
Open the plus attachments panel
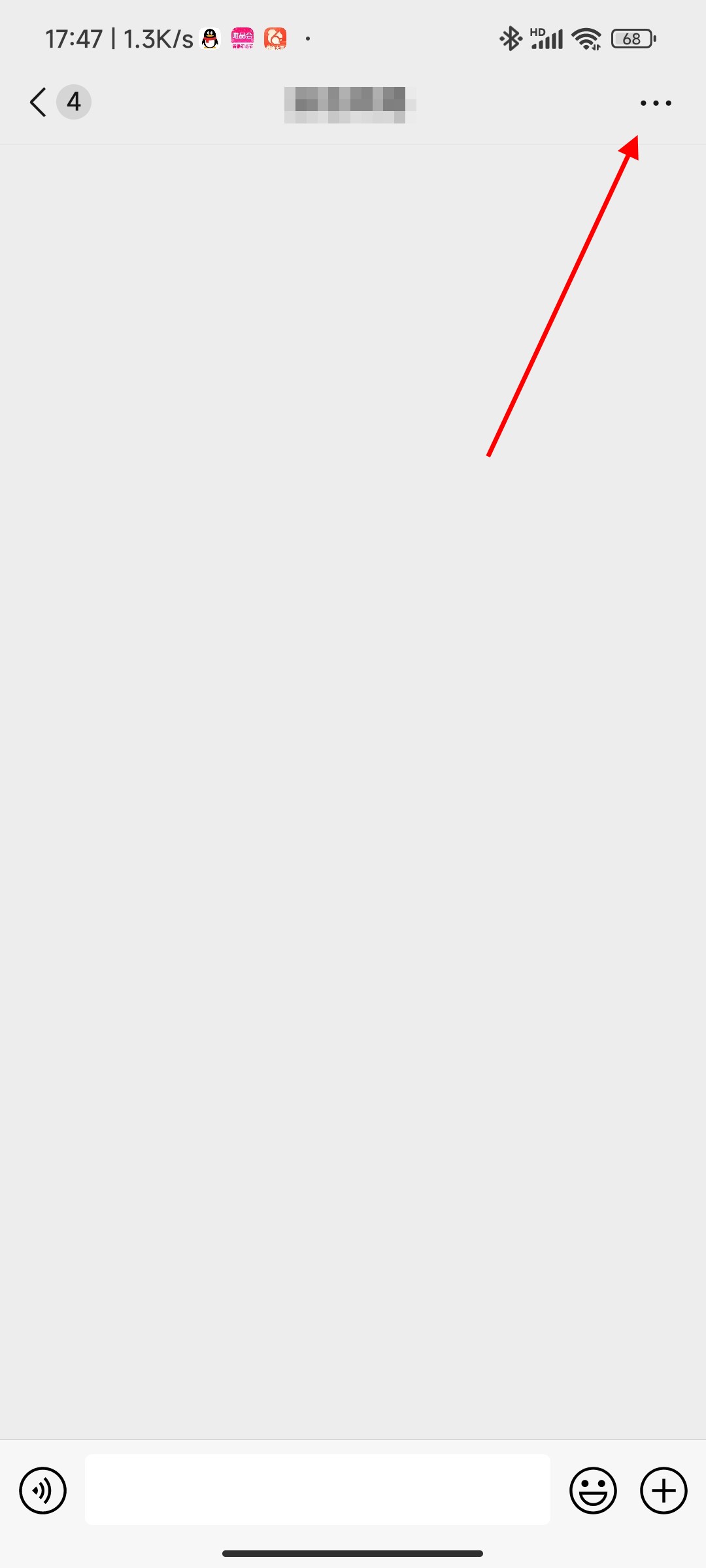pyautogui.click(x=664, y=1490)
